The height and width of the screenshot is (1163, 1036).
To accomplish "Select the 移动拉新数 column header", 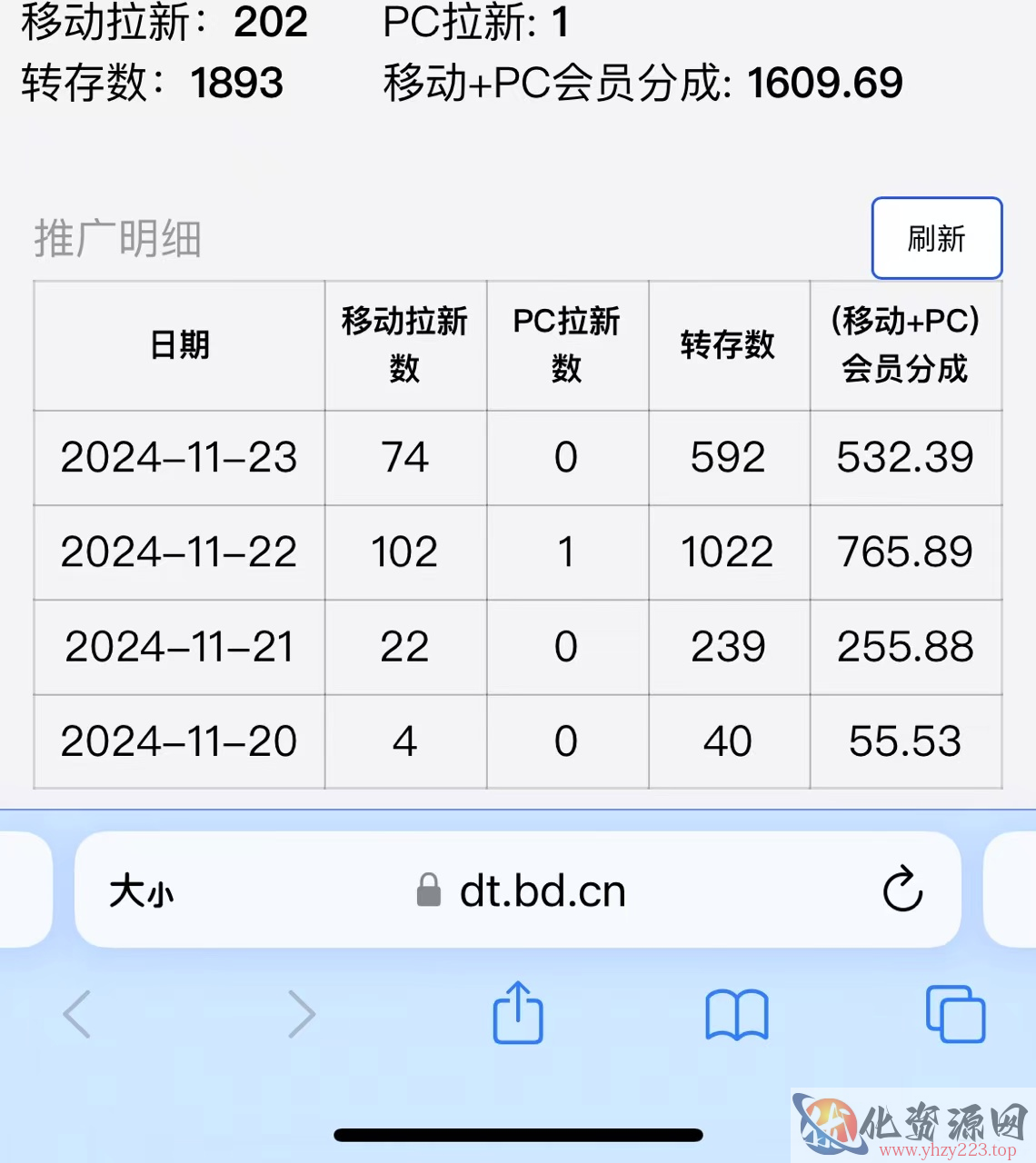I will click(x=404, y=345).
